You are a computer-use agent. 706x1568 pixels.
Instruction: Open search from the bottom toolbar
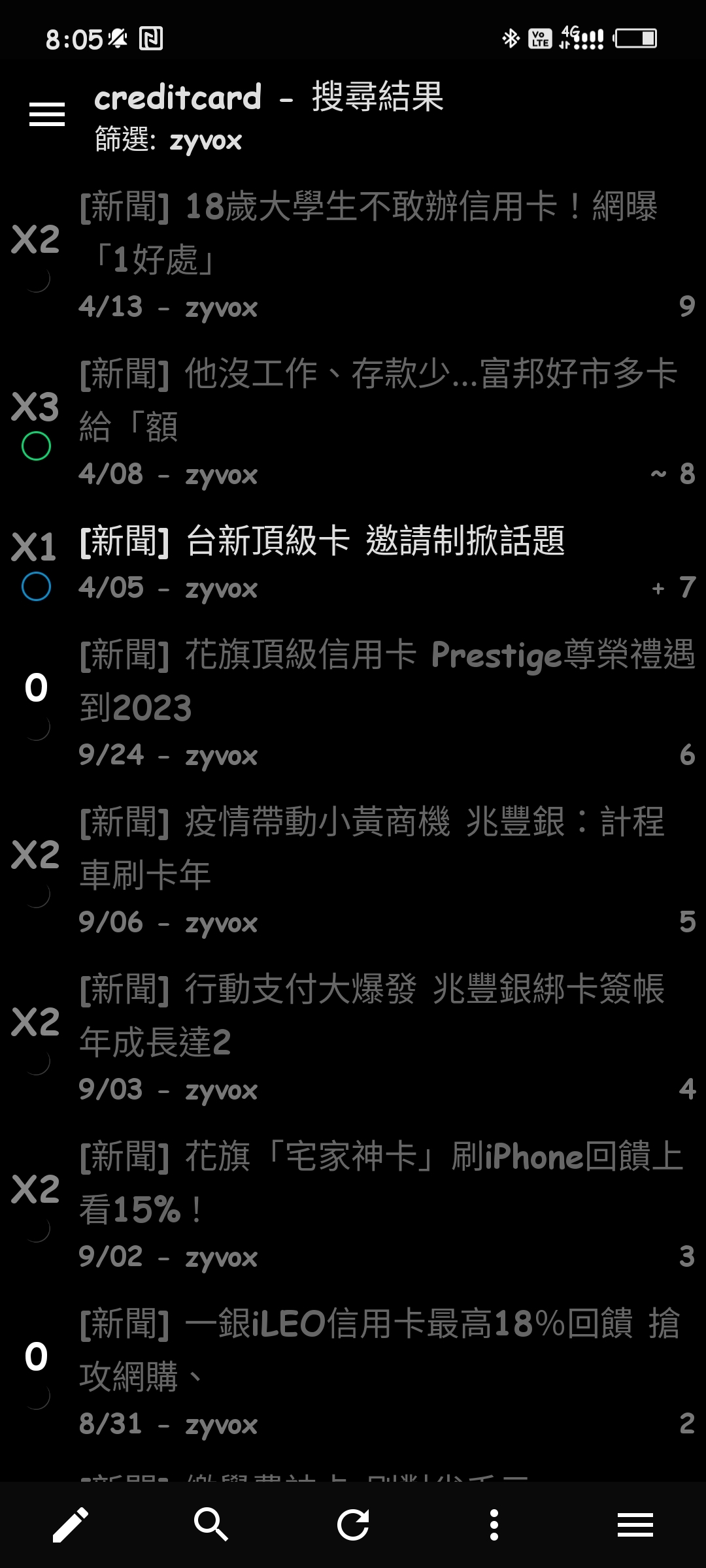click(x=212, y=1525)
